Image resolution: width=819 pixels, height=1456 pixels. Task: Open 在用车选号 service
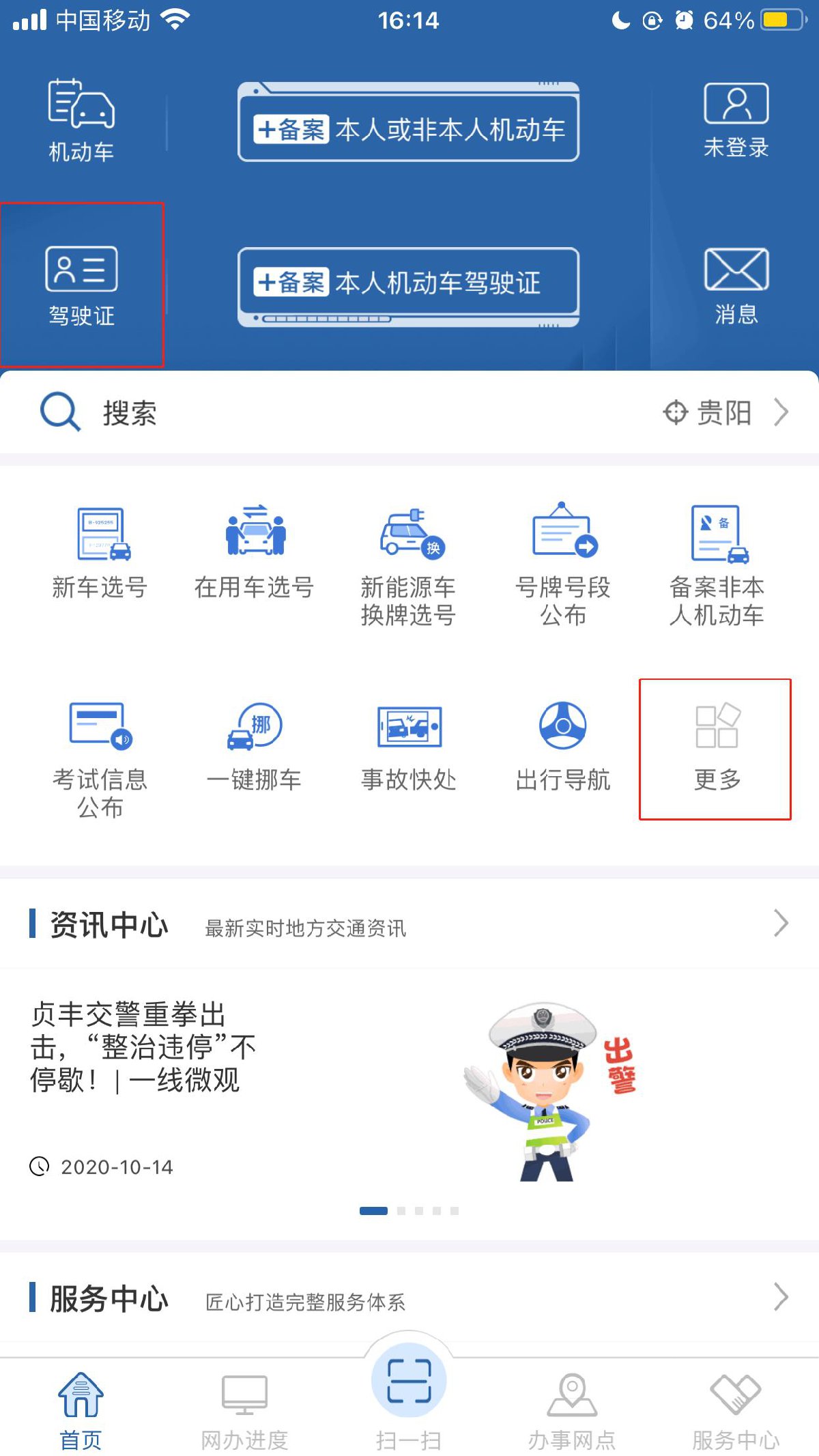pos(254,553)
